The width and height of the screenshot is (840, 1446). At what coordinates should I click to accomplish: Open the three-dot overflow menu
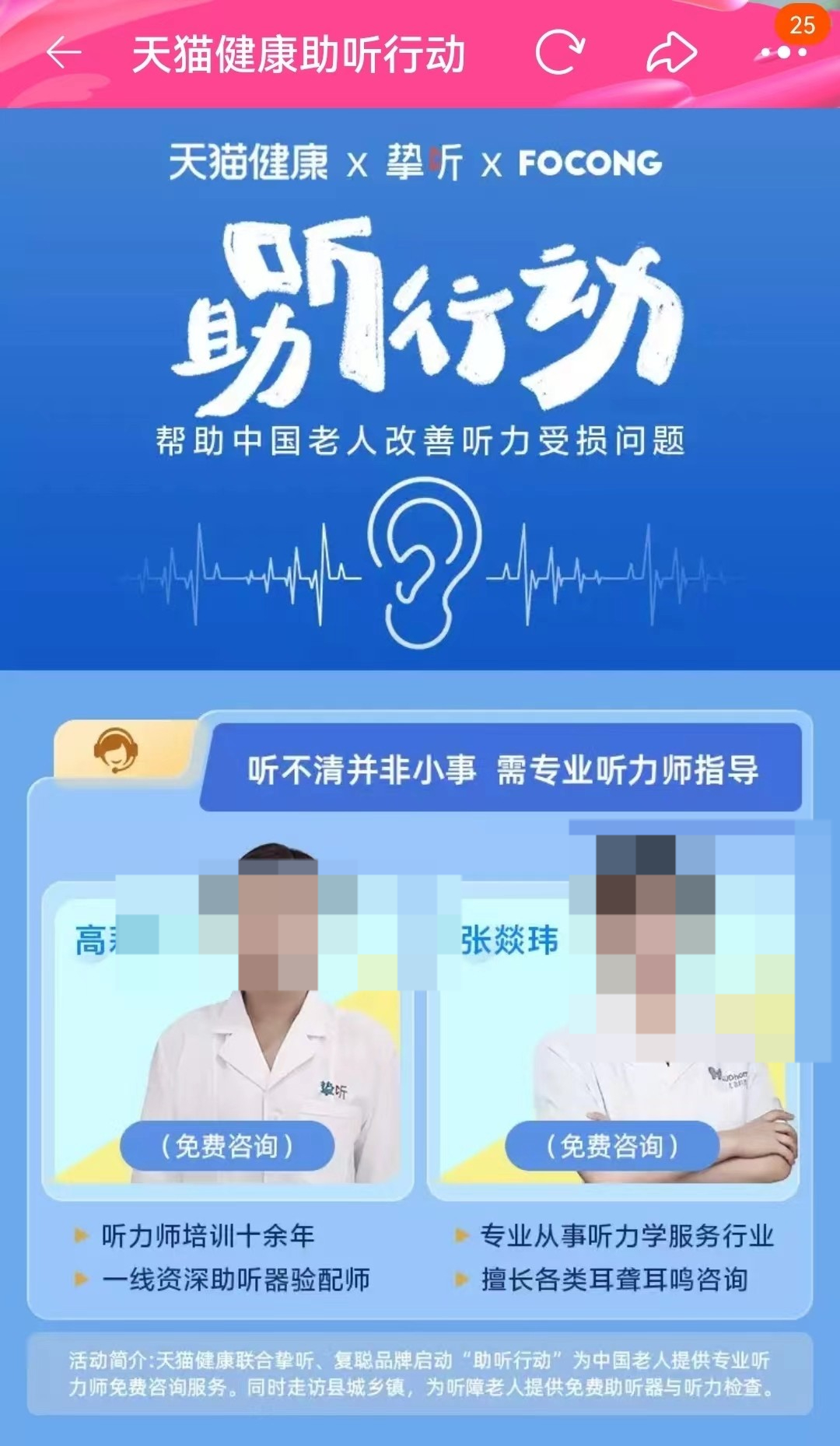782,53
